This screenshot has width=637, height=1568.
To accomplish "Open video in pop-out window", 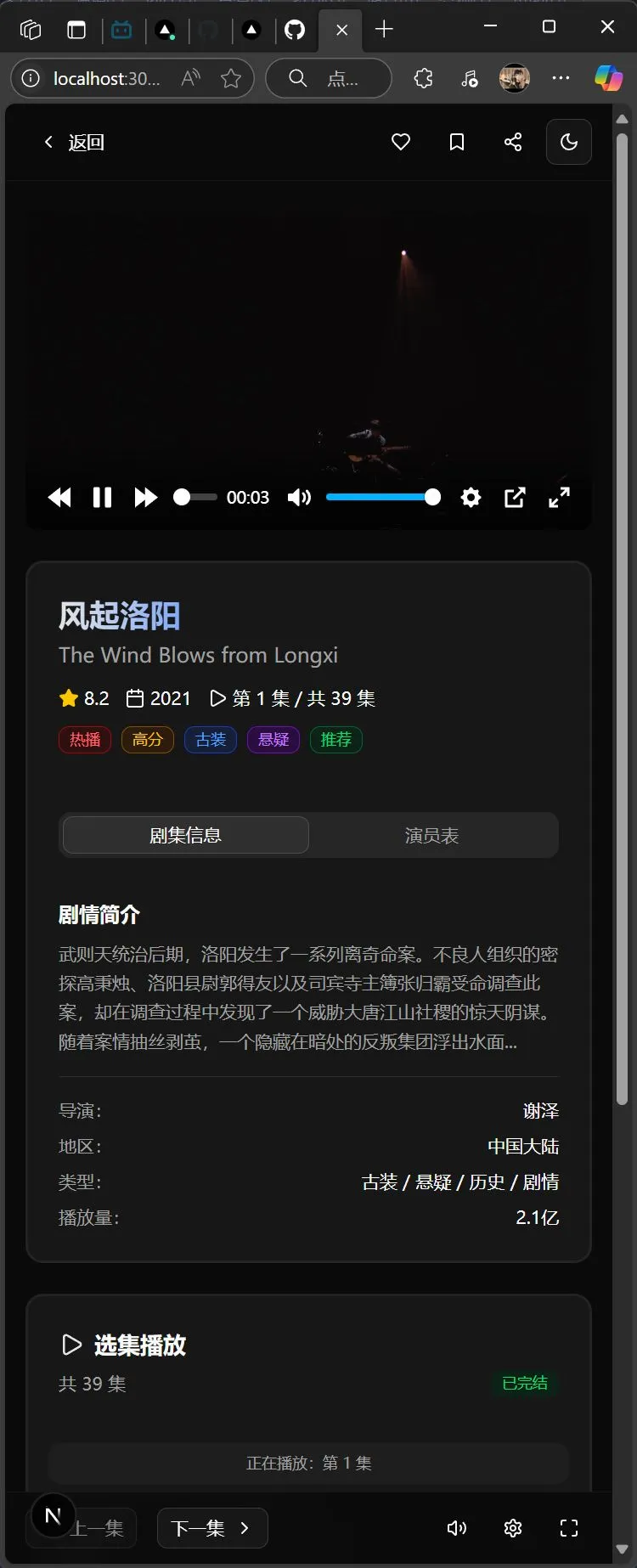I will pos(515,498).
